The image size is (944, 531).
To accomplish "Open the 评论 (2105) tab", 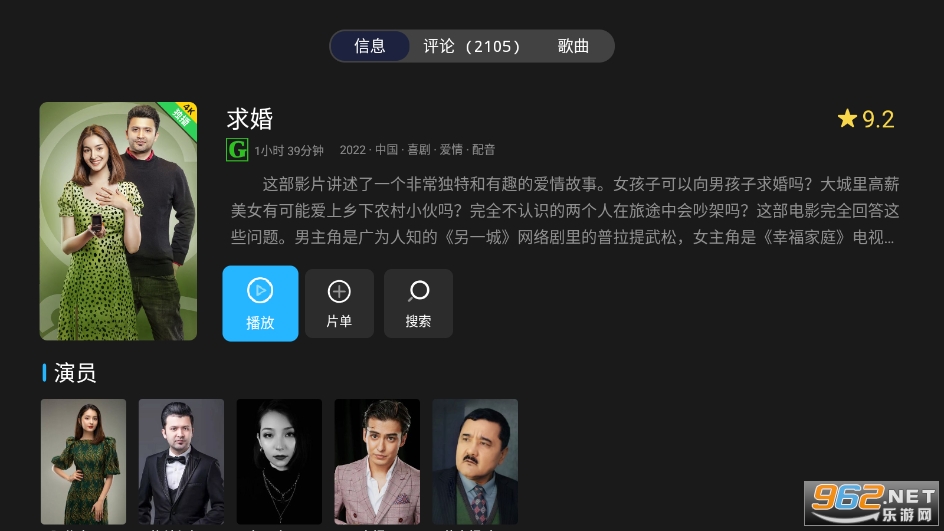I will tap(473, 46).
